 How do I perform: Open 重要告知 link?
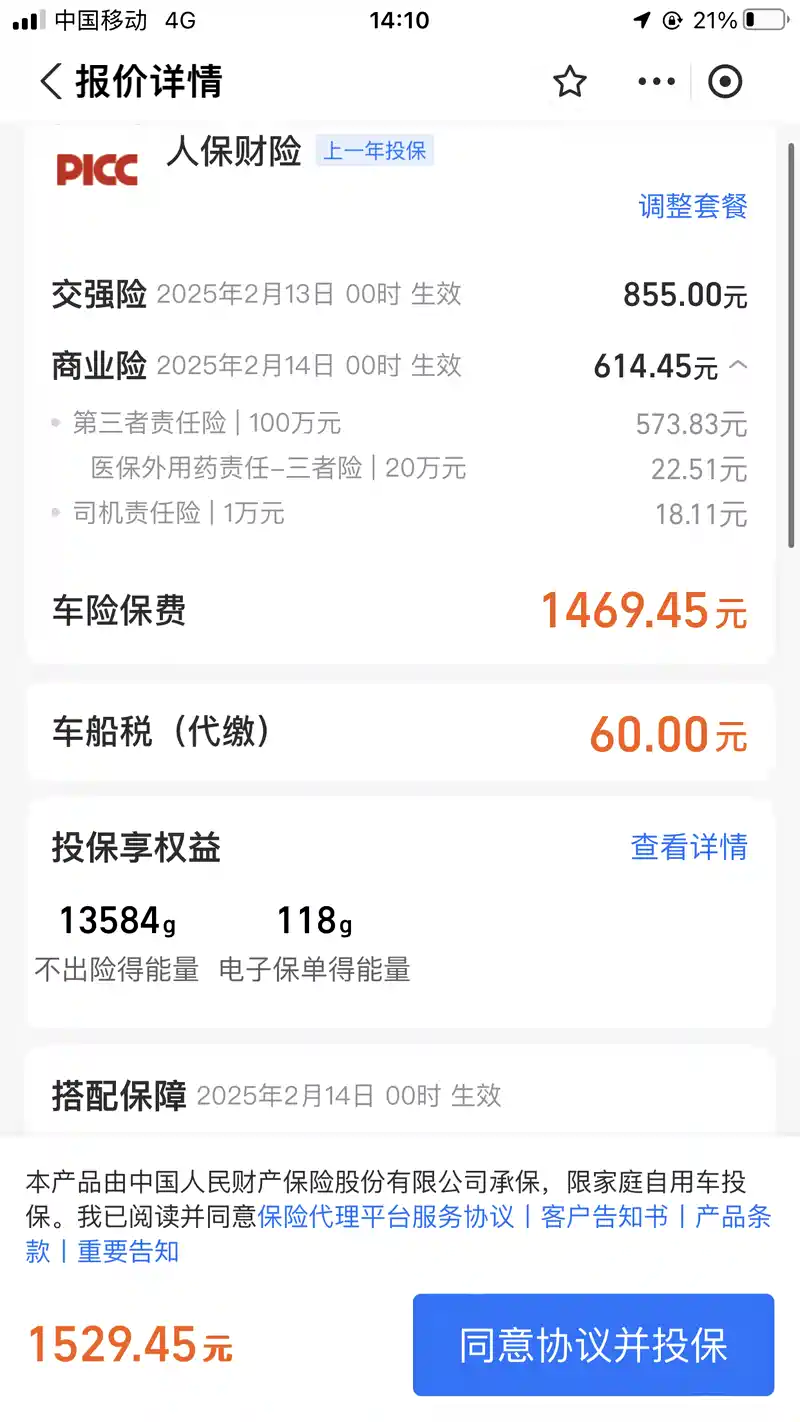pos(128,1251)
